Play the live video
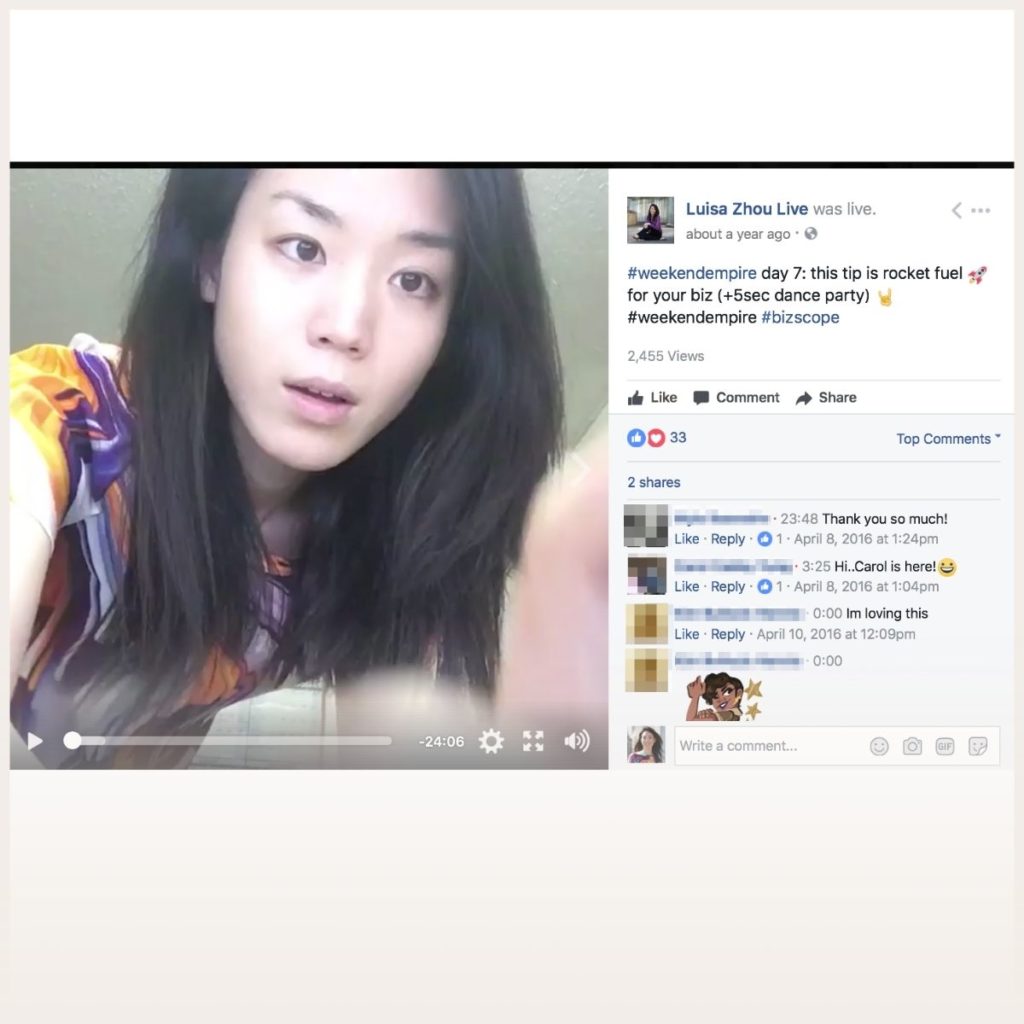 [35, 741]
